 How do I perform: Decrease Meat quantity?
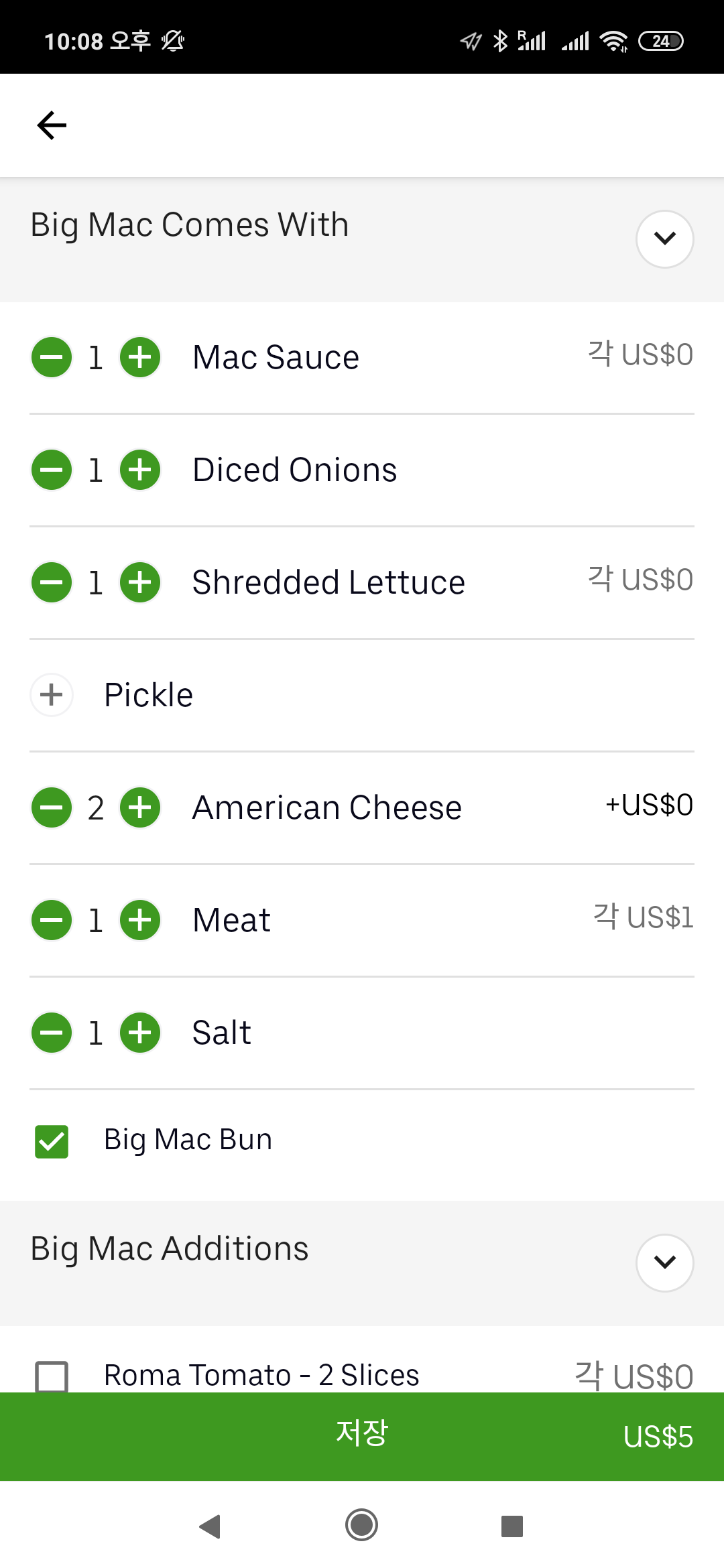[52, 920]
